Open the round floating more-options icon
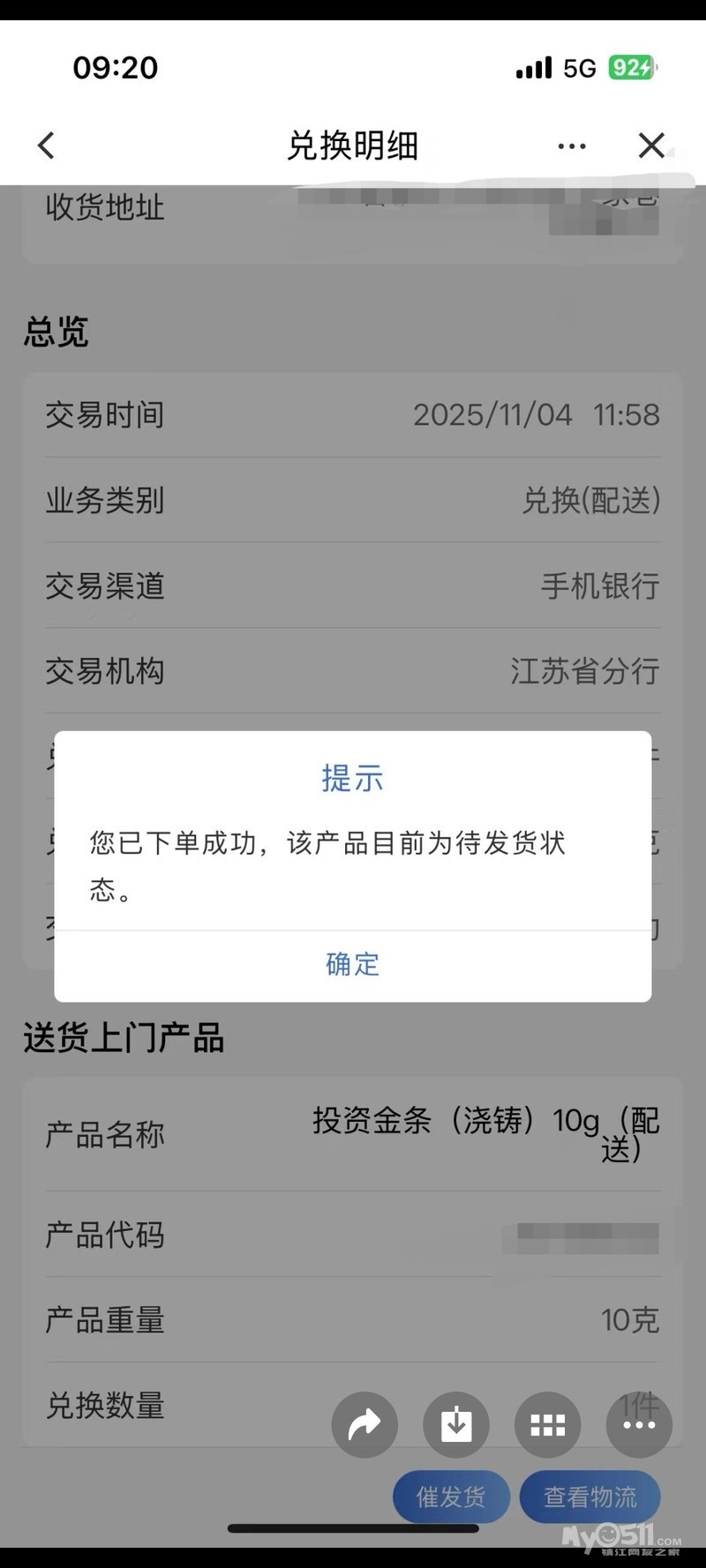This screenshot has height=1568, width=706. click(x=639, y=1424)
